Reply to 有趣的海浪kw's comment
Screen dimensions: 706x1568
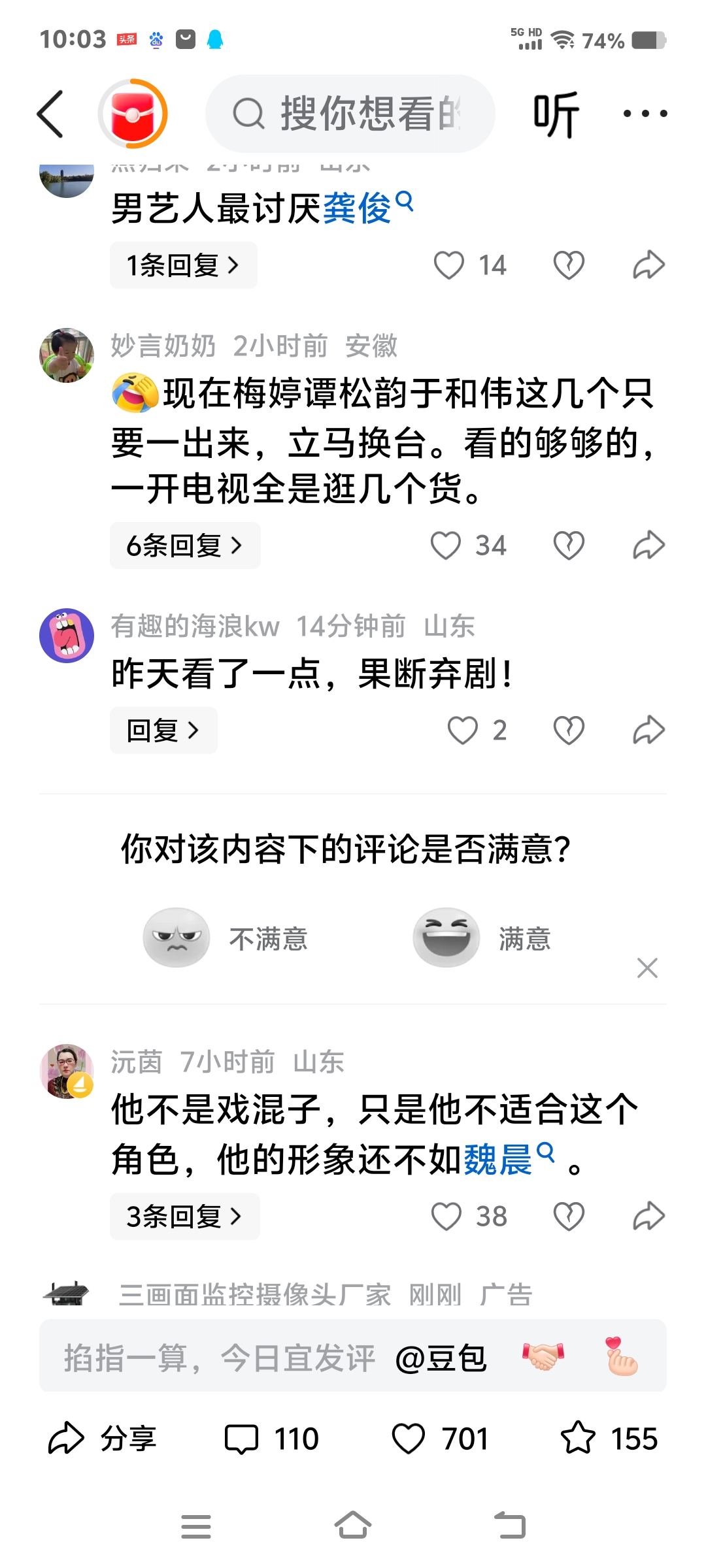pos(163,730)
